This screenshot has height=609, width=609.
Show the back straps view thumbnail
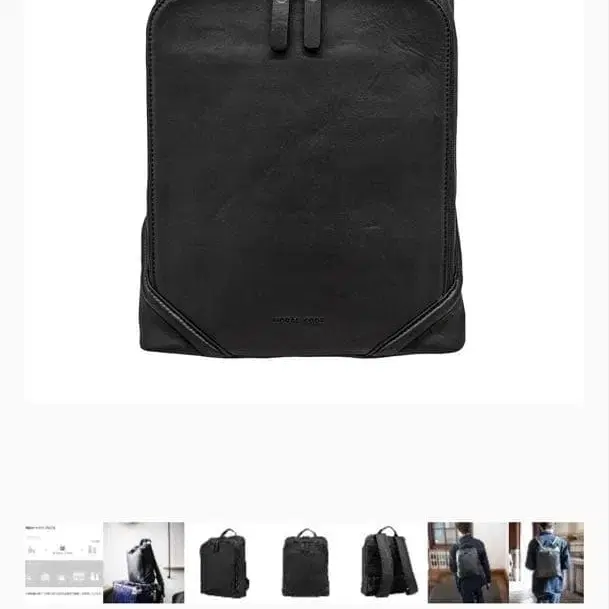coord(387,563)
